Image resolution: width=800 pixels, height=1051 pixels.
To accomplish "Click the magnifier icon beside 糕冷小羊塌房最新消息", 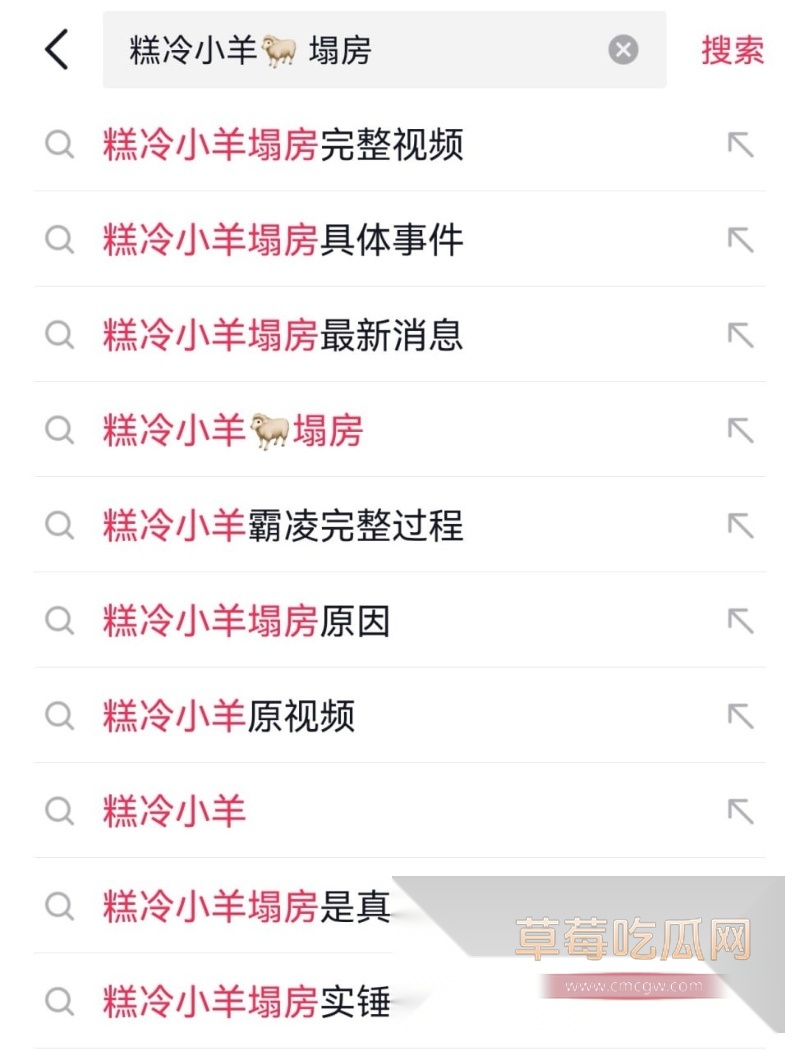I will coord(58,336).
